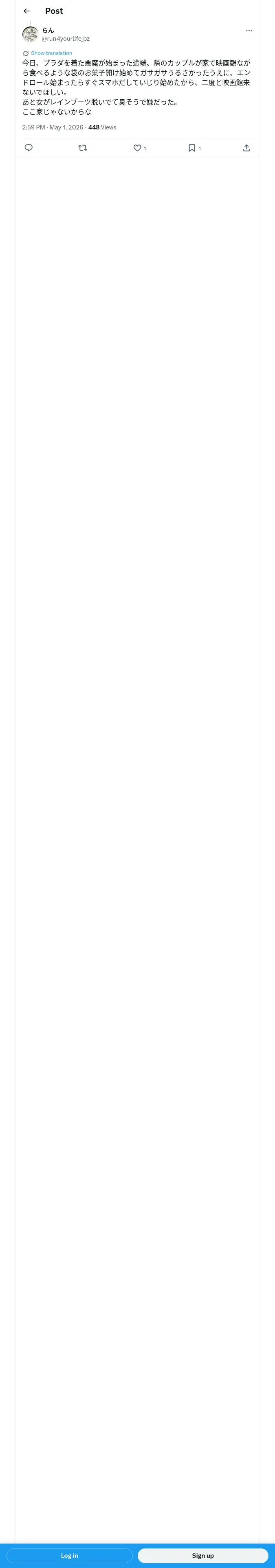Bookmark this post
Viewport: 275px width, 1568px height.
(191, 148)
